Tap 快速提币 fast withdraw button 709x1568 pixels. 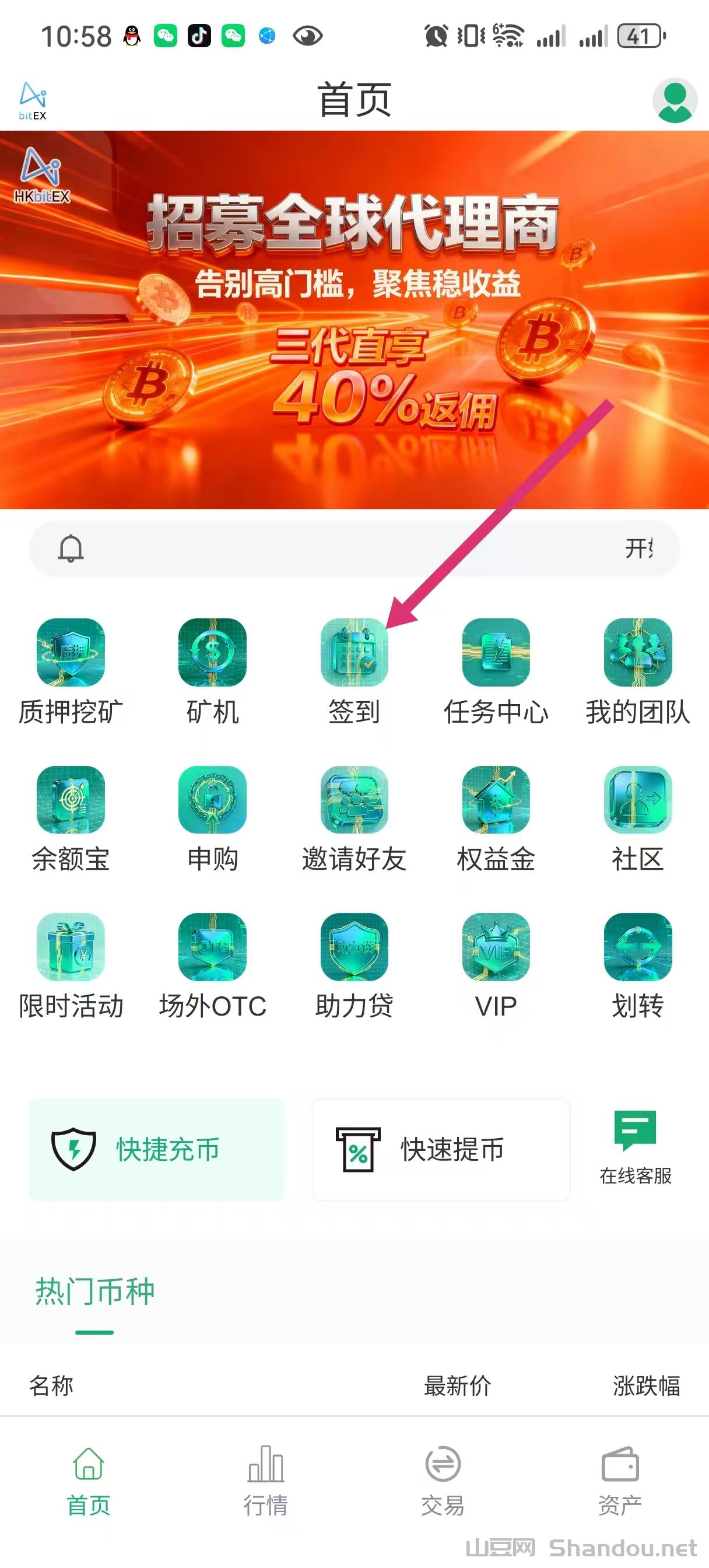(441, 1150)
